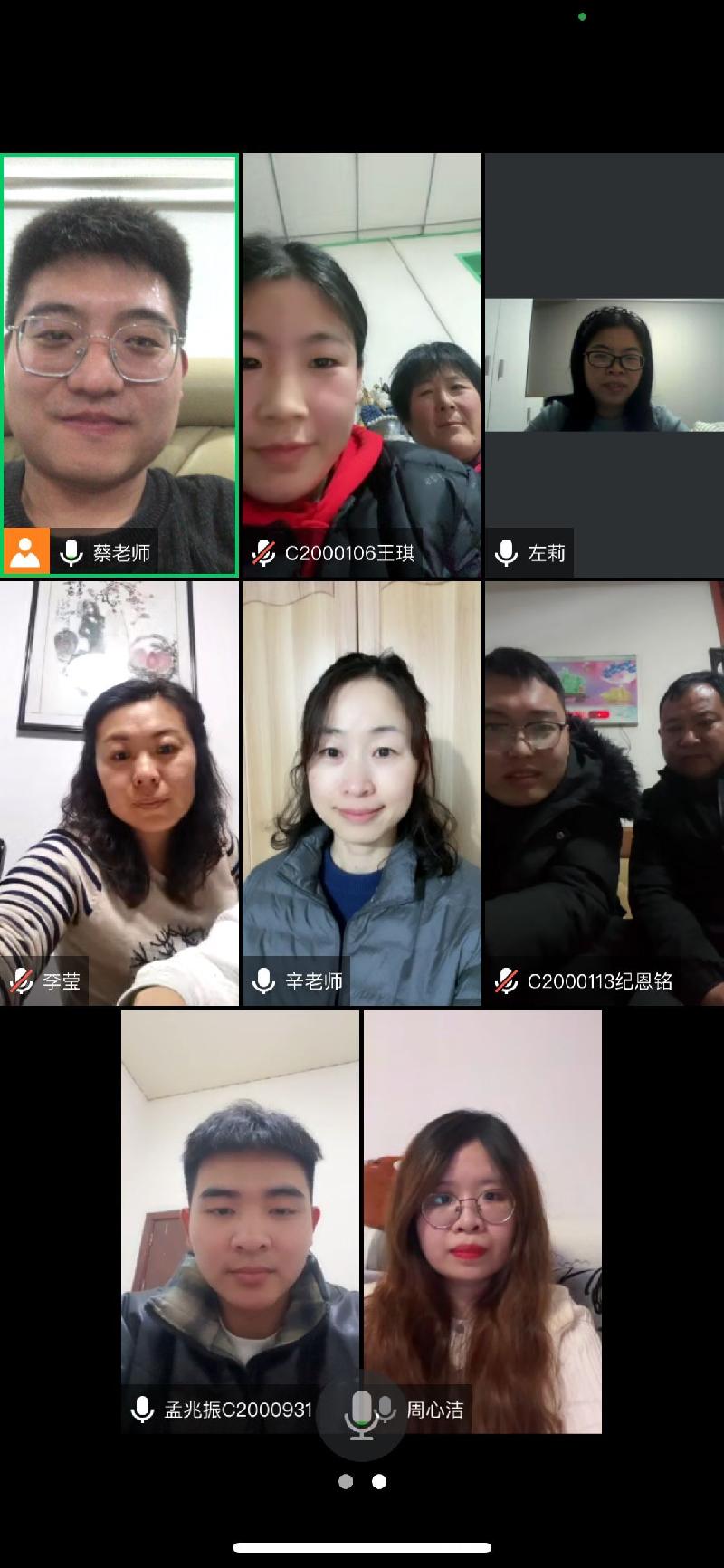Open 辛老师's video tile

pyautogui.click(x=361, y=792)
